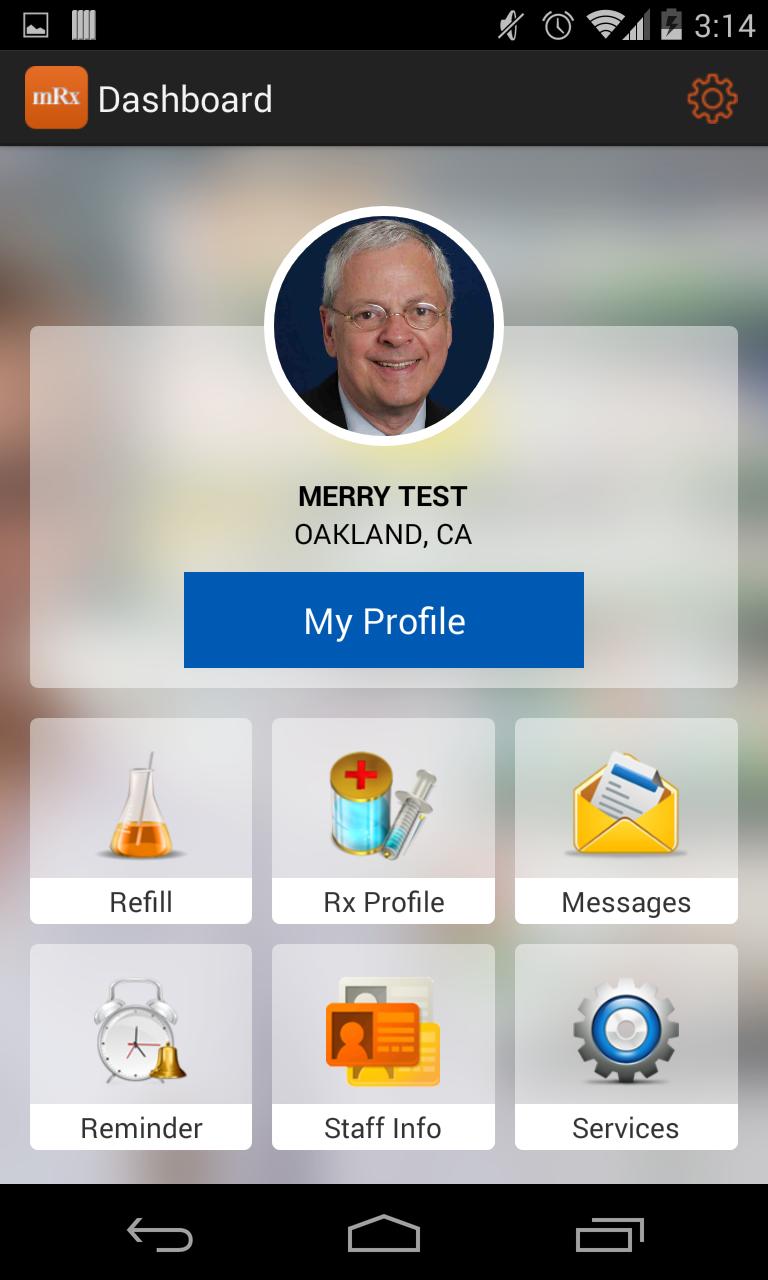The height and width of the screenshot is (1280, 768).
Task: Tap the Dashboard title in the header
Action: [x=185, y=98]
